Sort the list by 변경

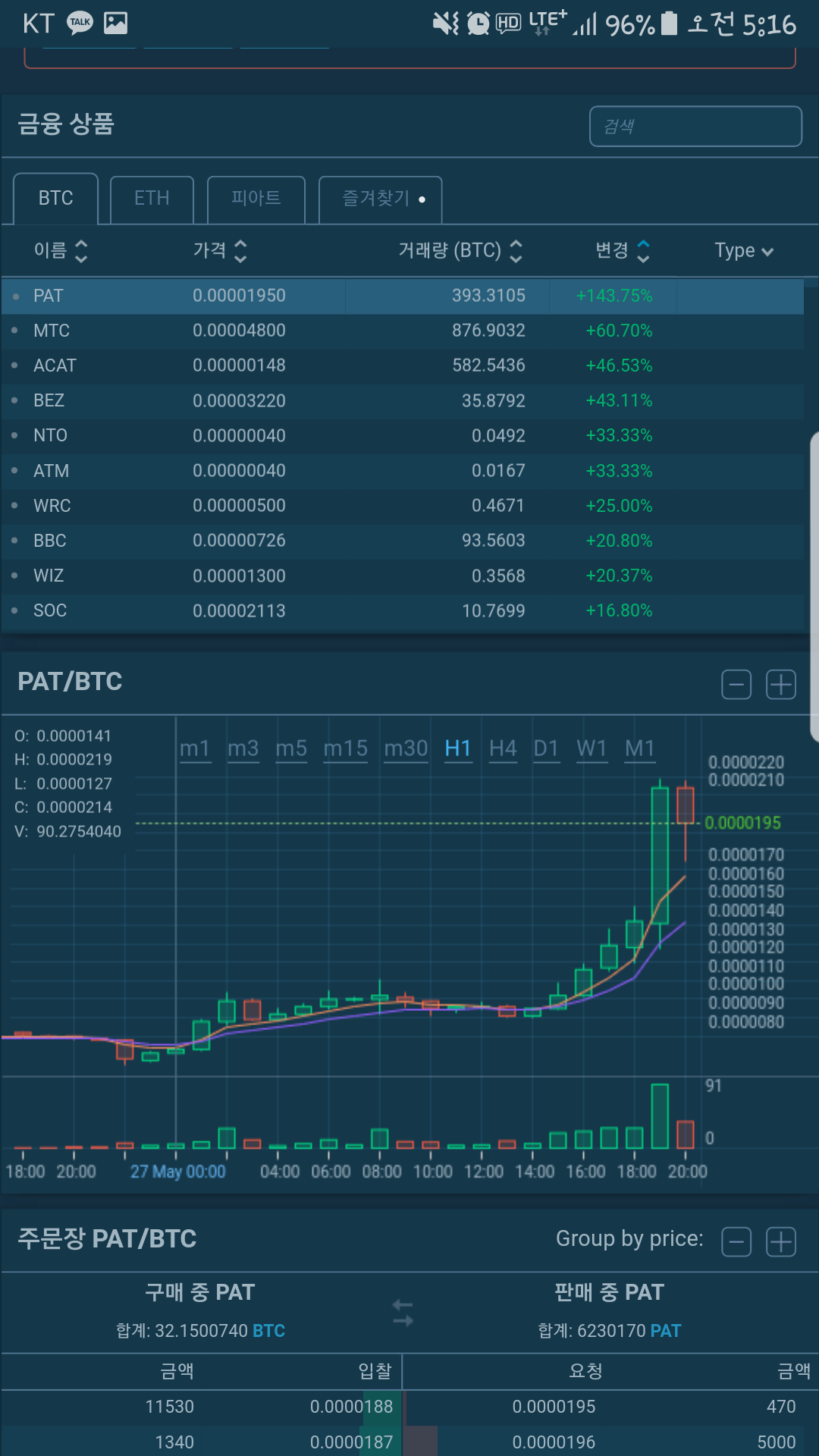[x=623, y=250]
